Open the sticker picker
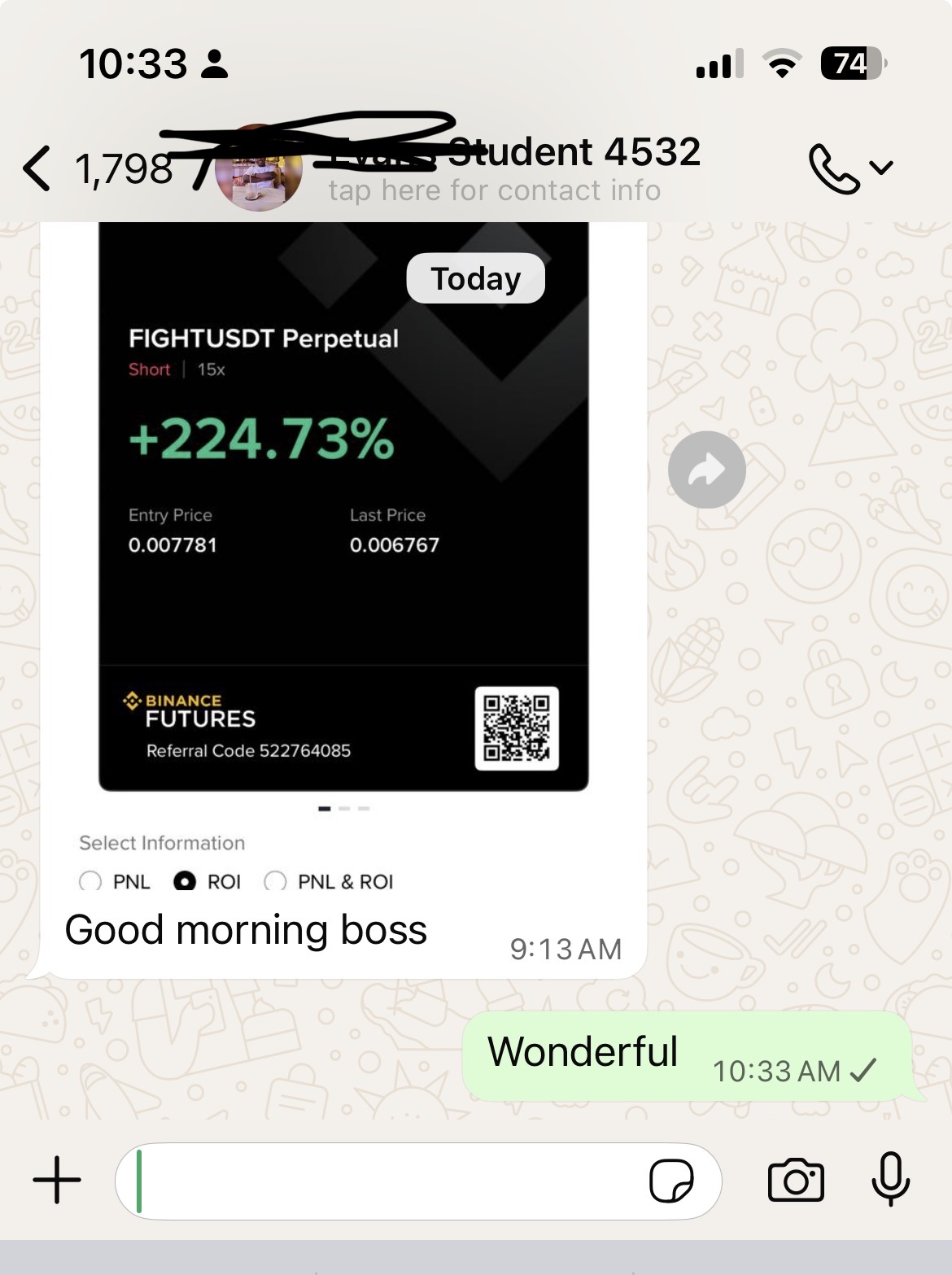This screenshot has height=1275, width=952. (671, 1181)
